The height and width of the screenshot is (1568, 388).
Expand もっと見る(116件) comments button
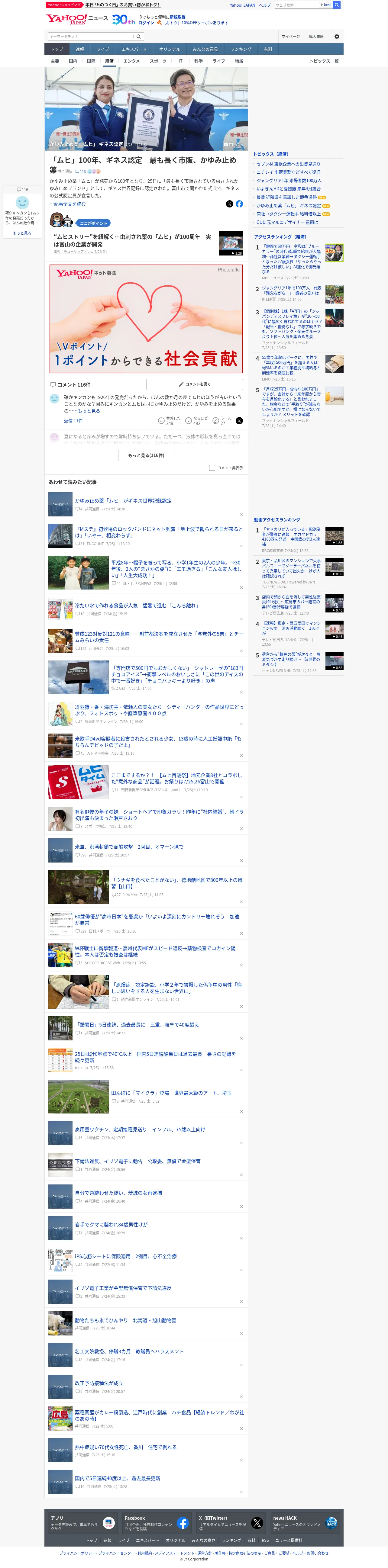[x=146, y=455]
